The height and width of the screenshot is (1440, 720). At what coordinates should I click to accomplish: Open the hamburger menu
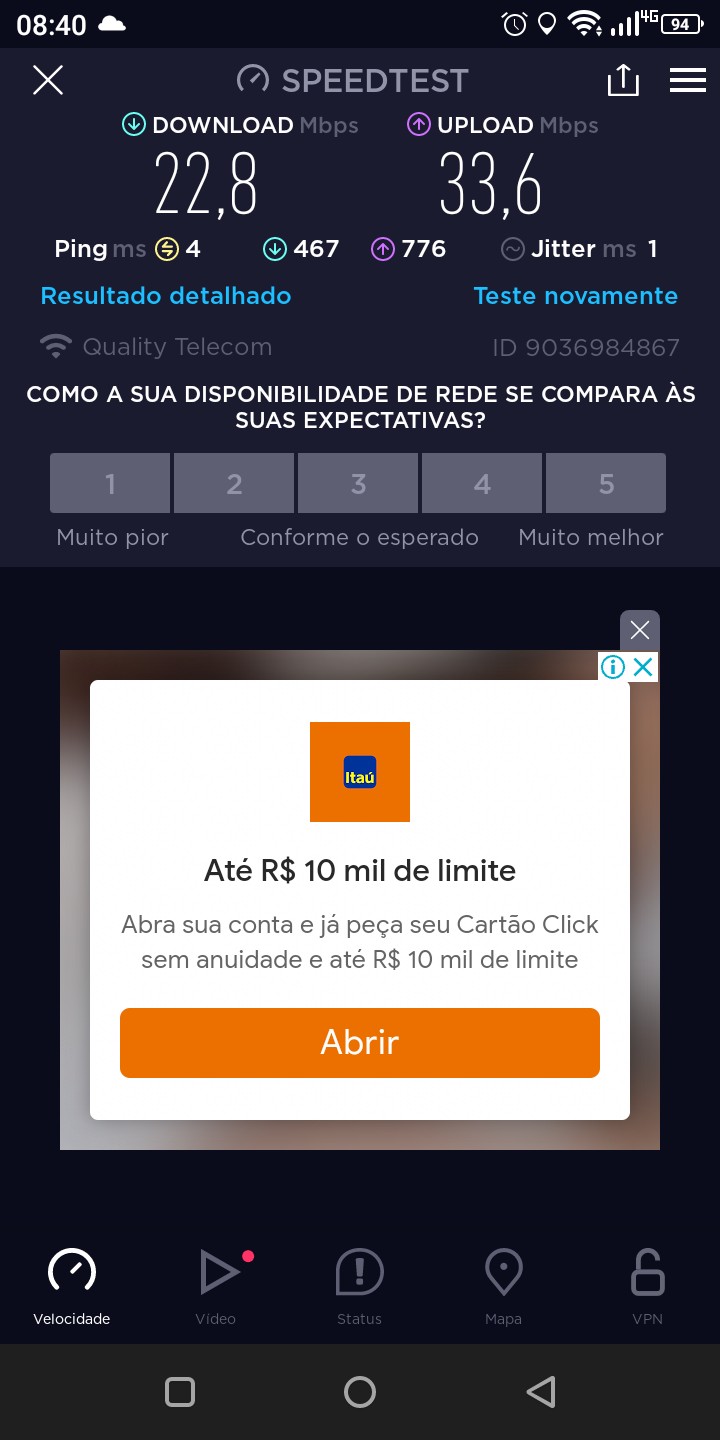pyautogui.click(x=688, y=80)
